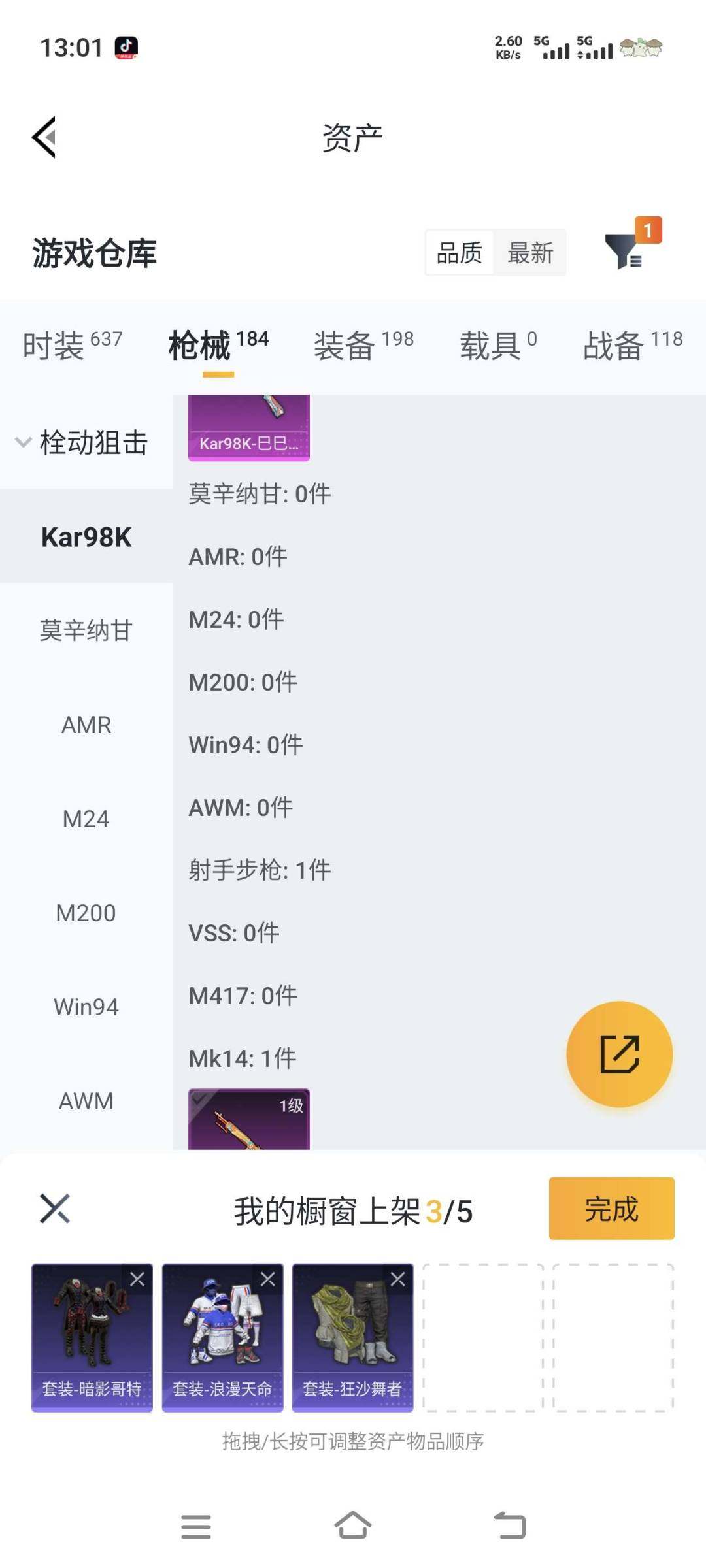706x1568 pixels.
Task: Tap 完成 to finish showcase listing
Action: [611, 1209]
